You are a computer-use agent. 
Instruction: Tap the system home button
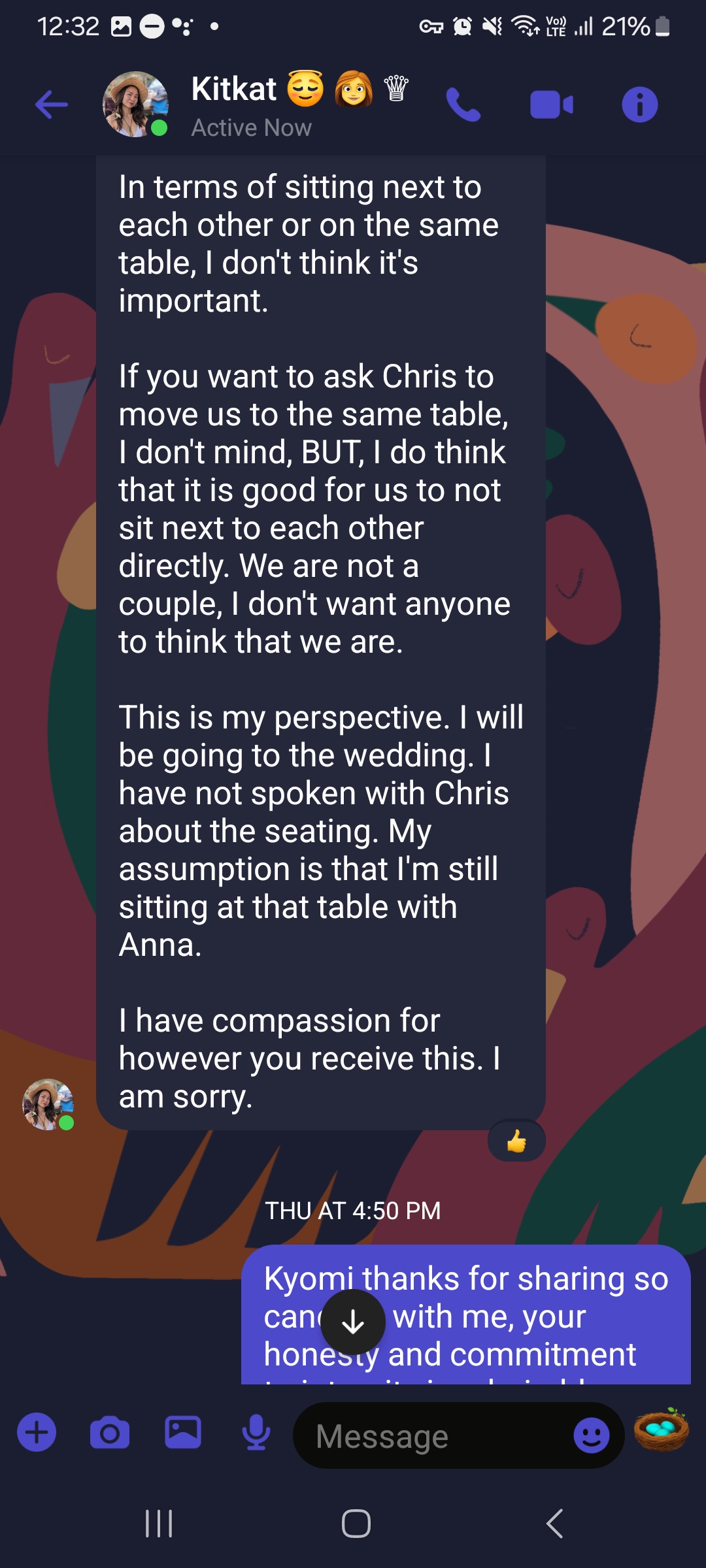[x=356, y=1524]
